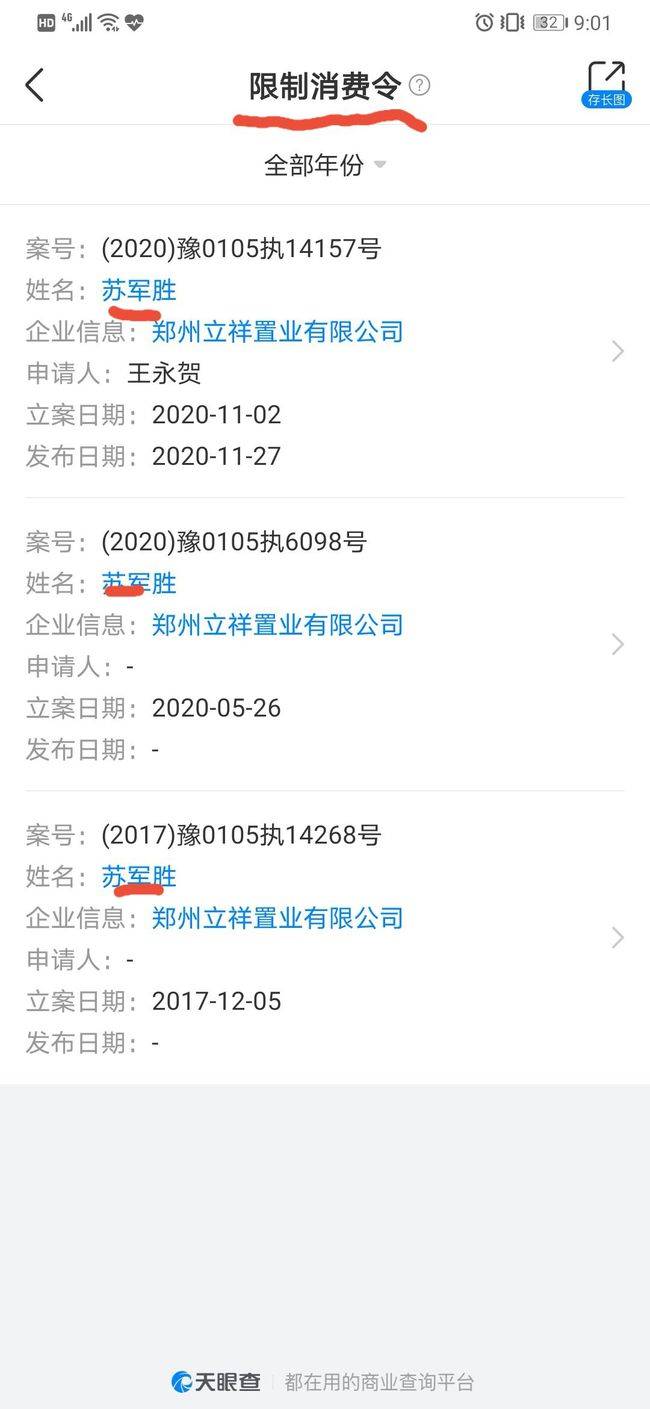Tap the 存长图 save-long-image icon

pos(606,85)
